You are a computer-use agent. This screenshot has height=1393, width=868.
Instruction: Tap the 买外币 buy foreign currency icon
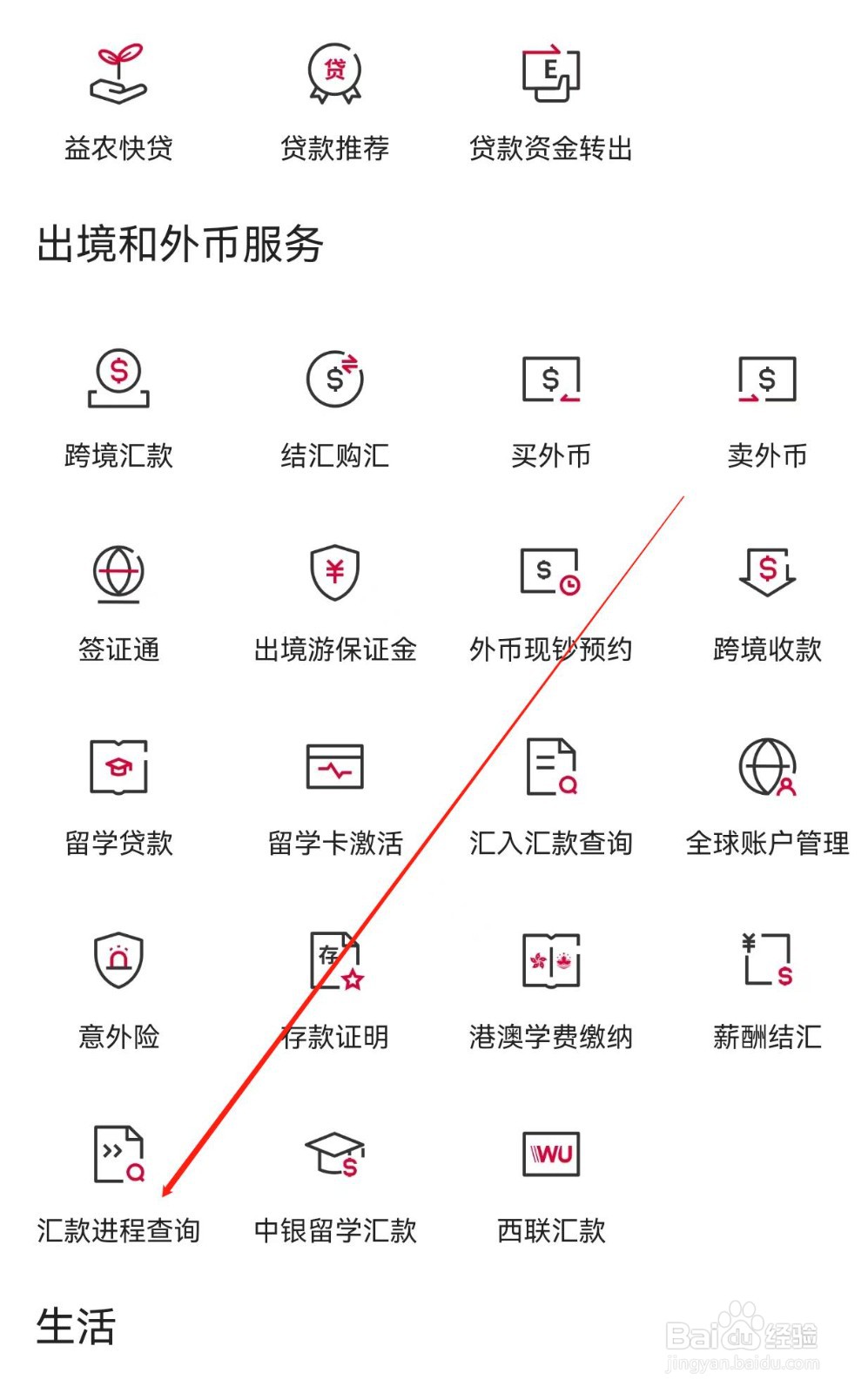[551, 378]
